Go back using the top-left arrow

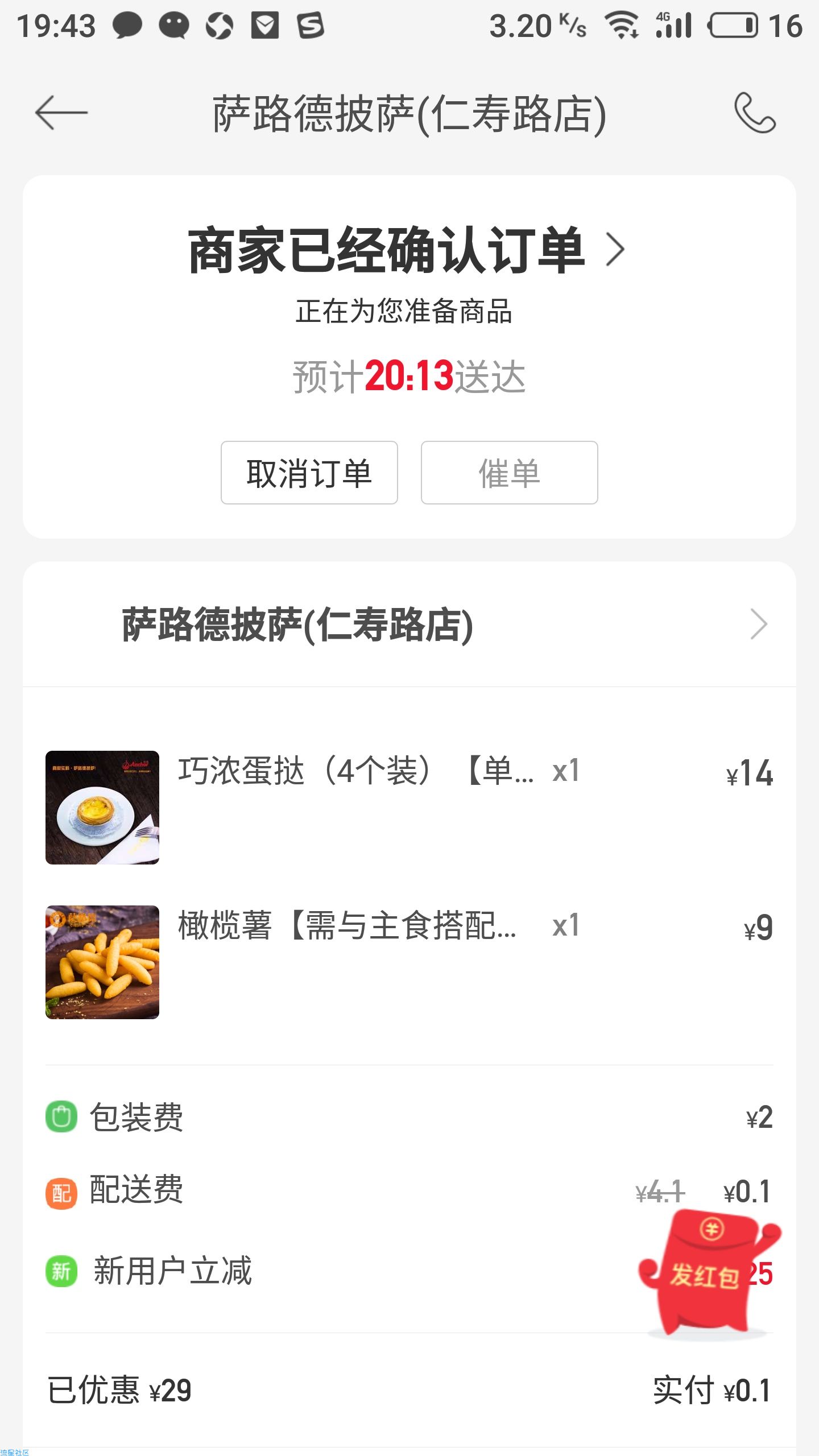point(61,113)
